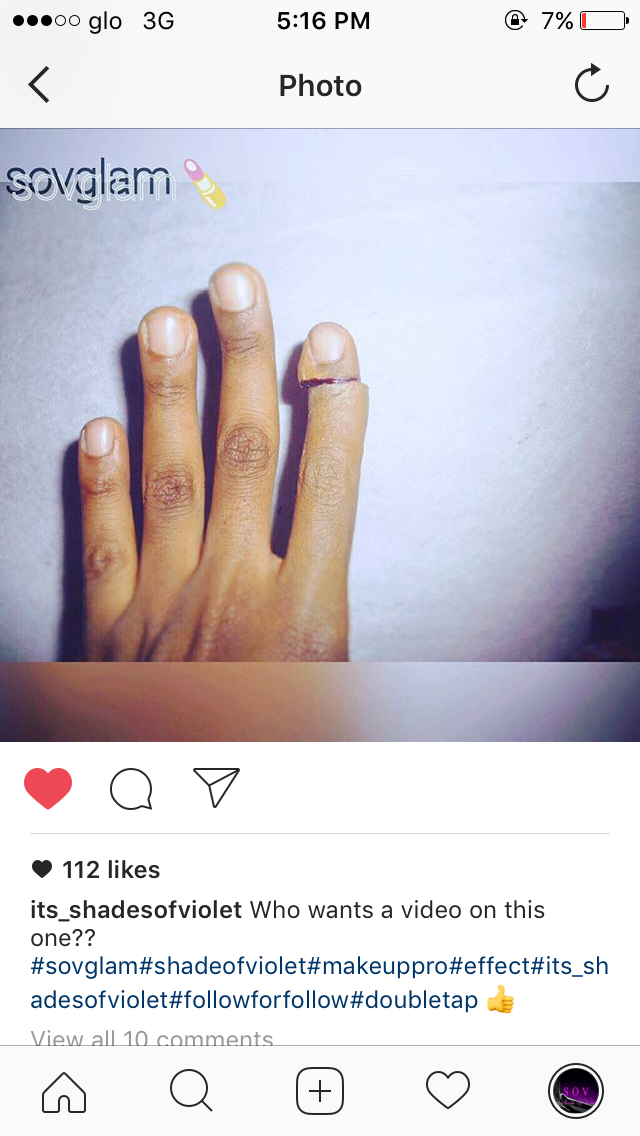Open its_shadesofviolet username in the caption
The height and width of the screenshot is (1136, 640).
click(x=136, y=910)
